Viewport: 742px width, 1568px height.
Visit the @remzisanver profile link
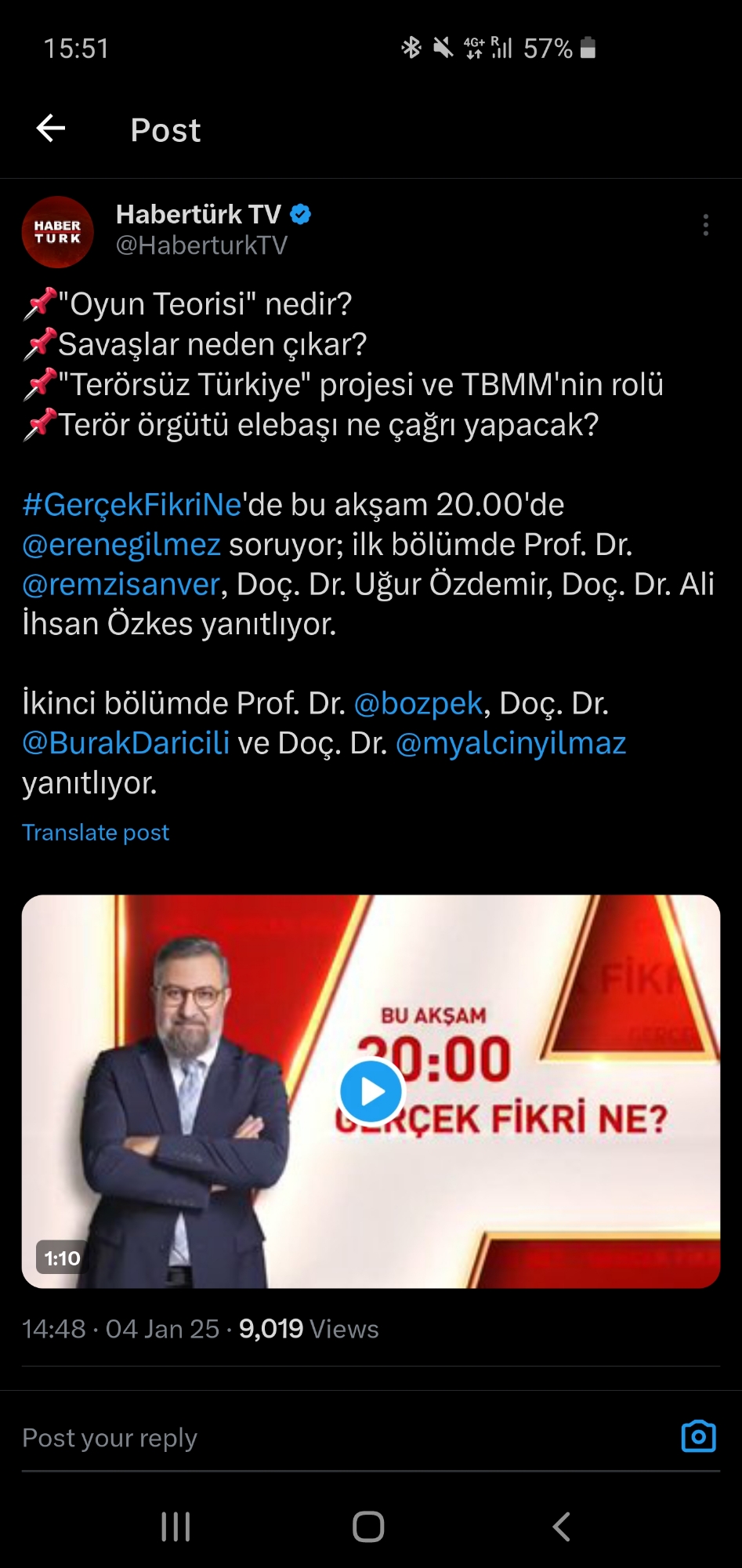[121, 585]
